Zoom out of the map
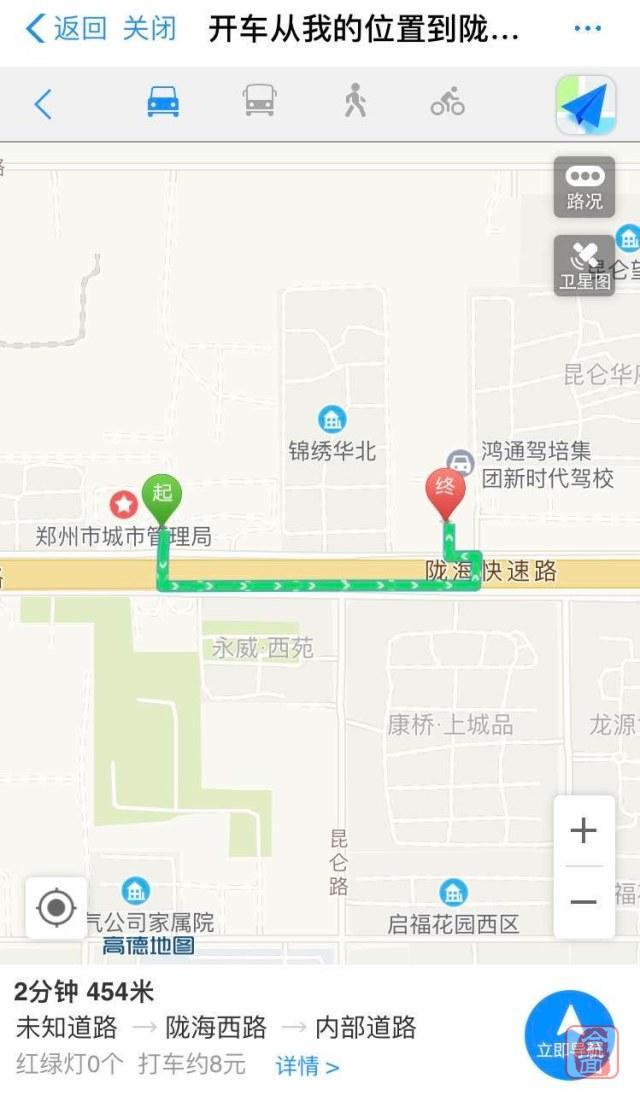This screenshot has height=1096, width=640. pos(584,902)
